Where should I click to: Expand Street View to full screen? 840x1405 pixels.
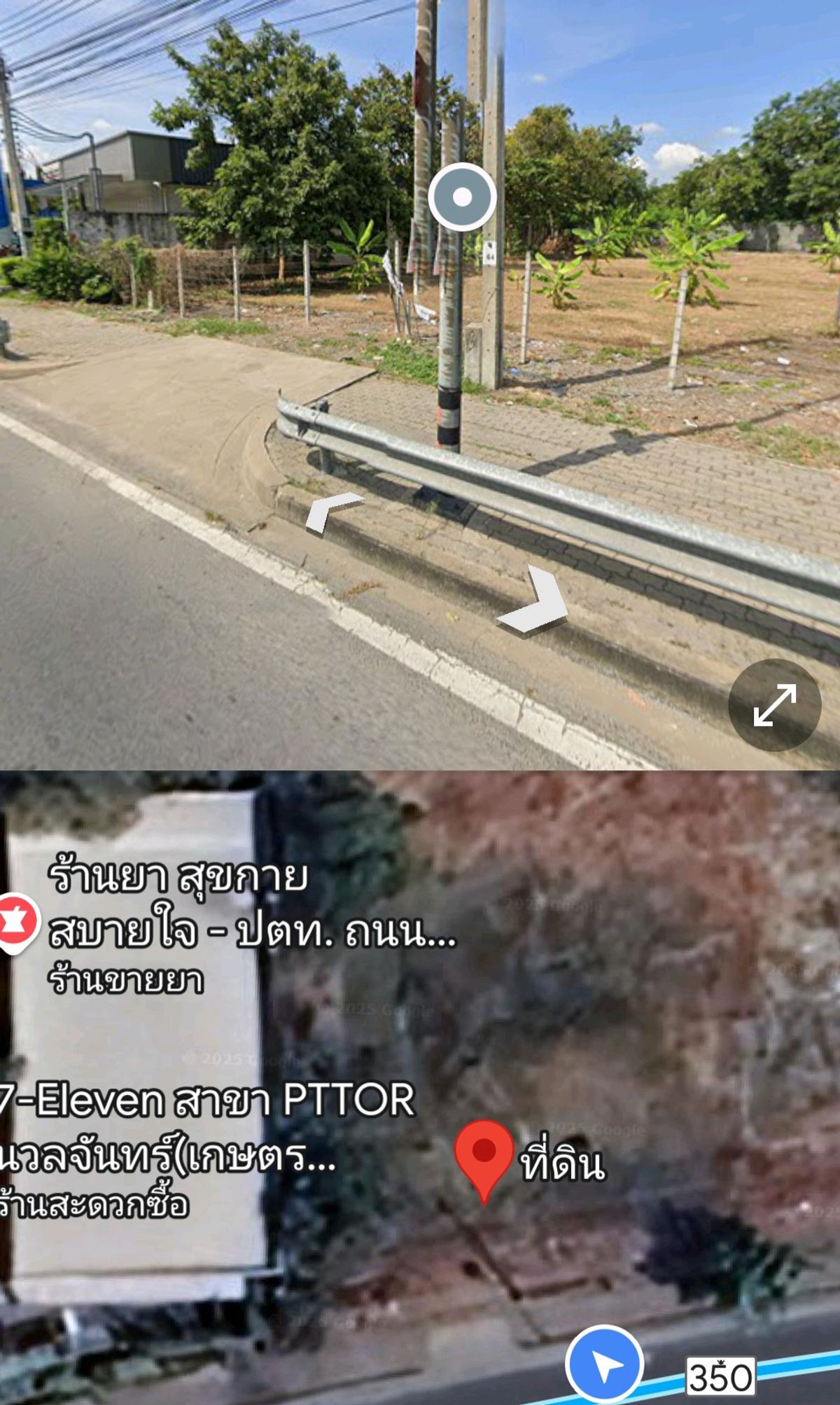point(774,704)
